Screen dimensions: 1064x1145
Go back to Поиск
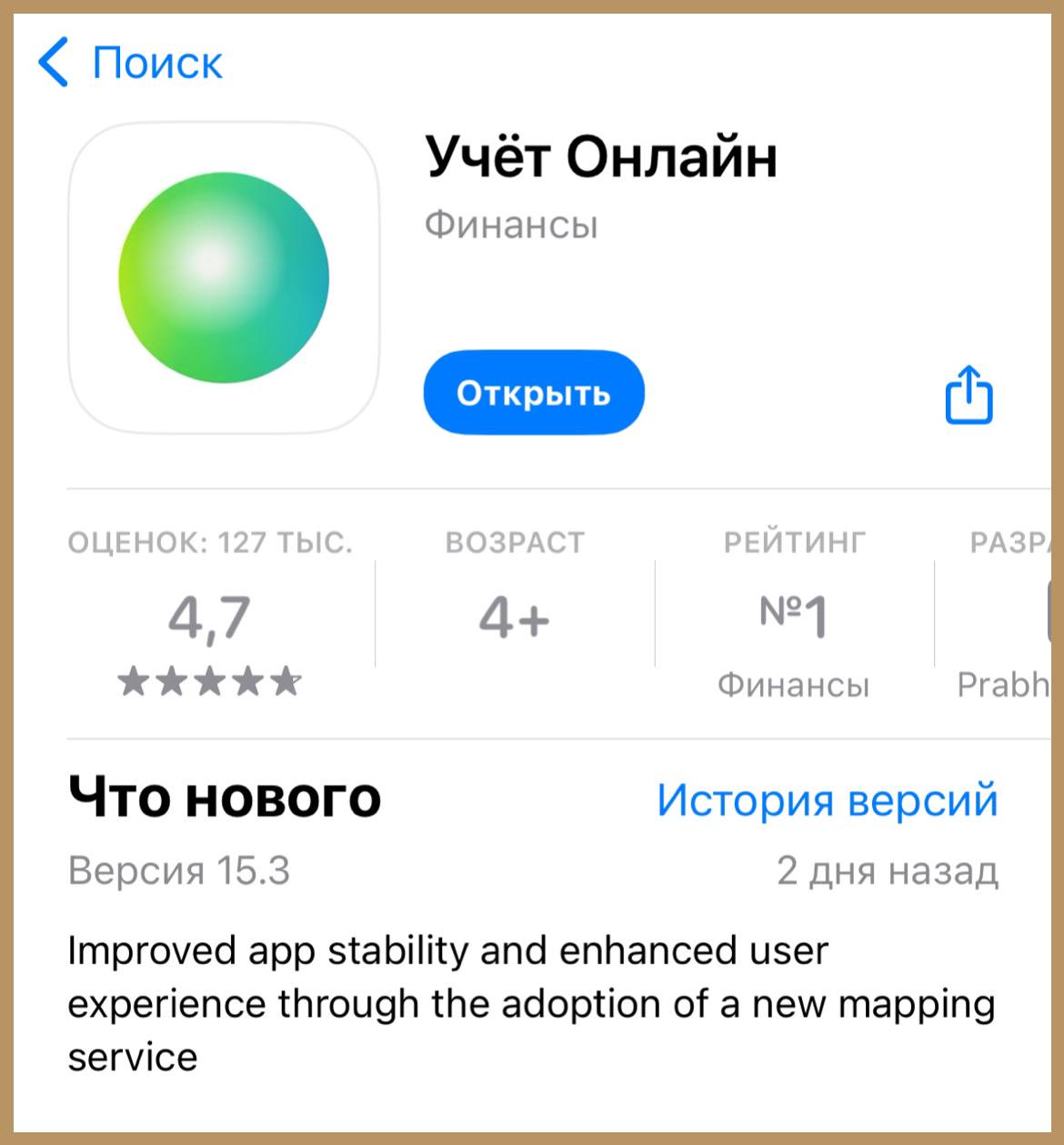pyautogui.click(x=130, y=63)
